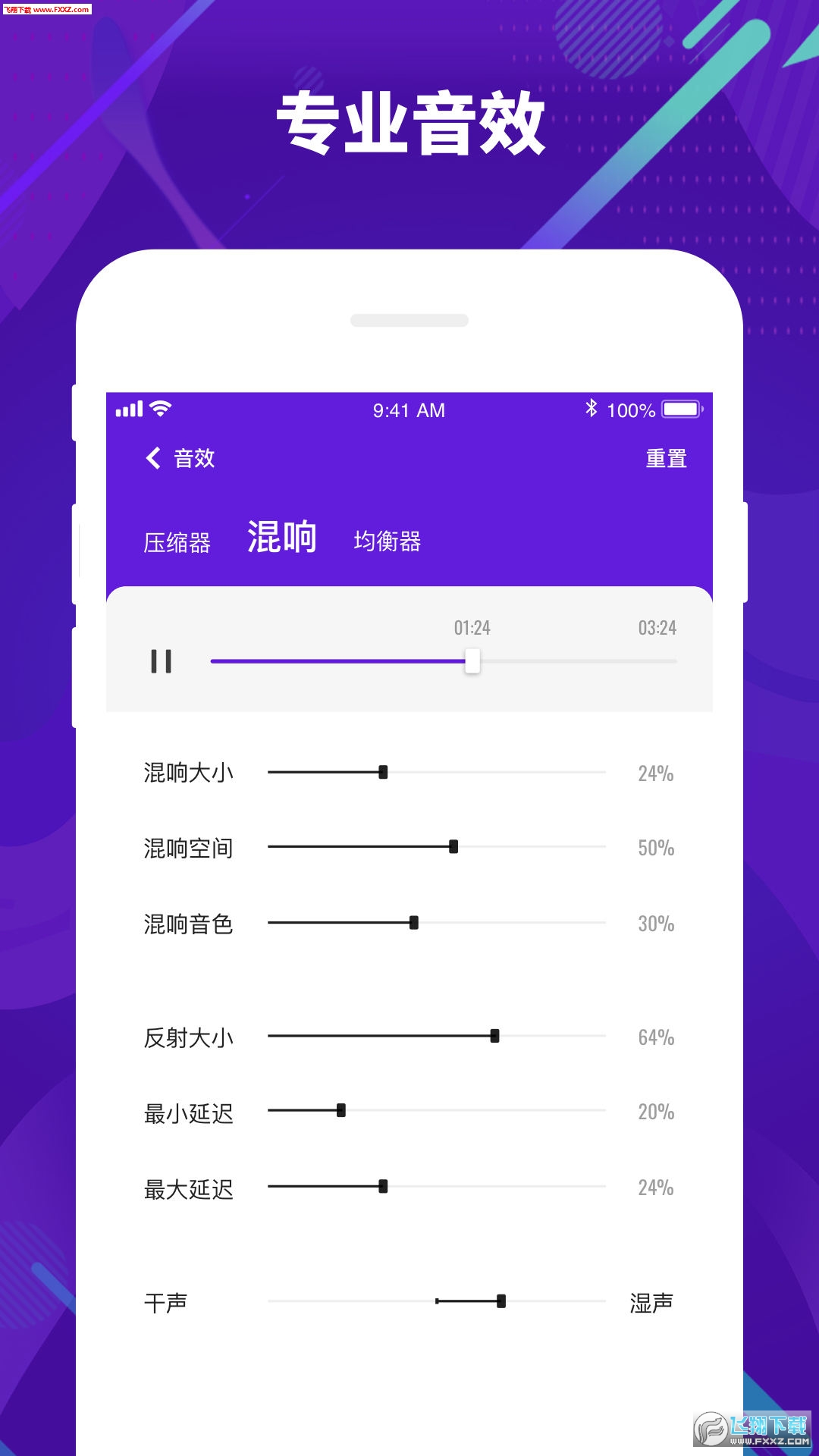Click the Bluetooth icon in status bar
Image resolution: width=819 pixels, height=1456 pixels.
click(x=591, y=409)
